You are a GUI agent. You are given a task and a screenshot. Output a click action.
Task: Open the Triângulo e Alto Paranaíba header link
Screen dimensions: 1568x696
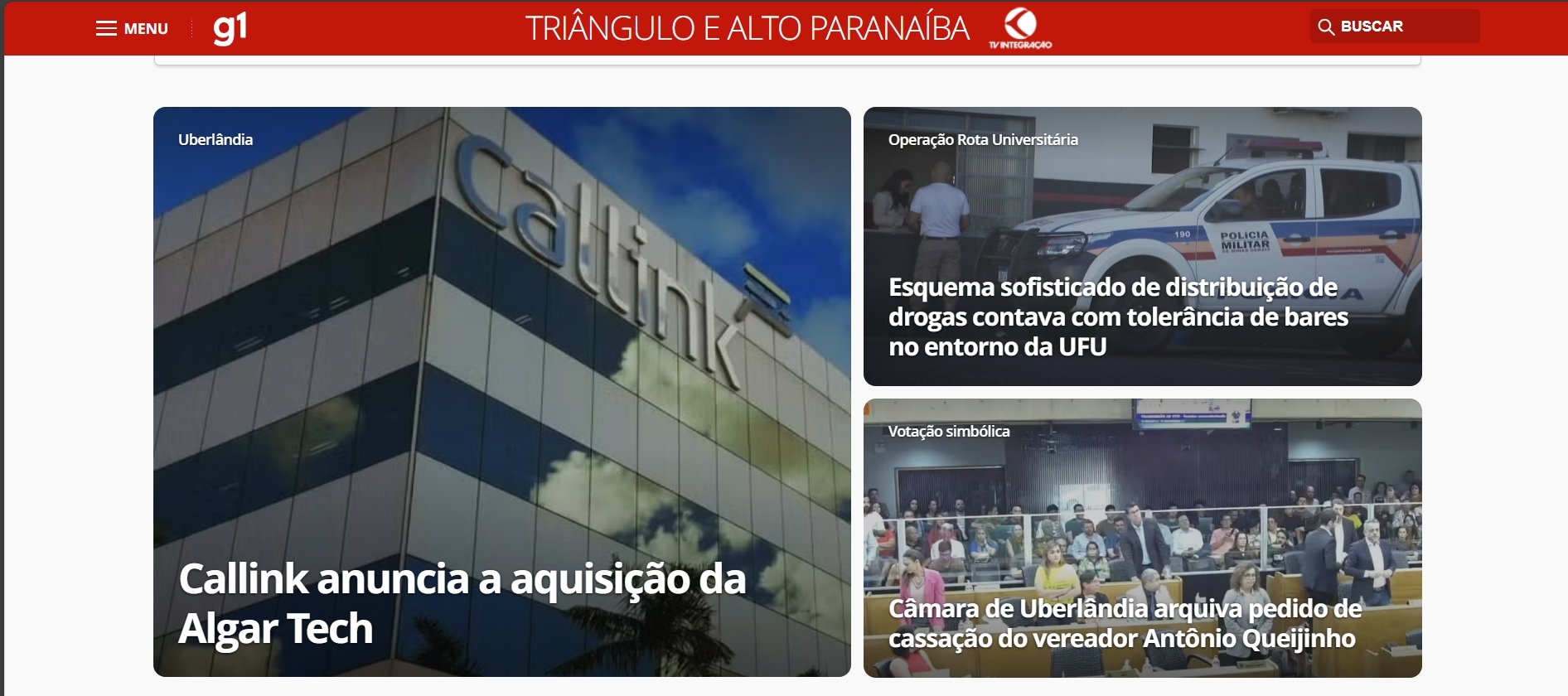tap(747, 29)
